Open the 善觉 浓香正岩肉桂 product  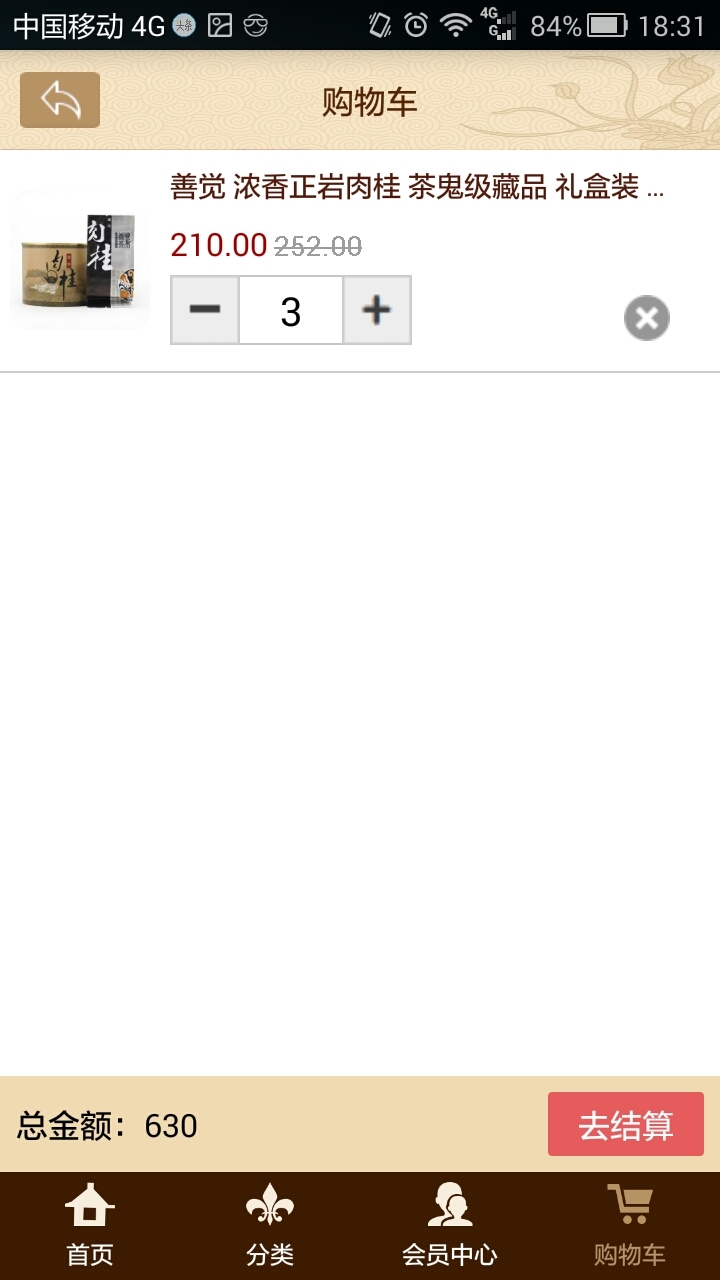(416, 187)
